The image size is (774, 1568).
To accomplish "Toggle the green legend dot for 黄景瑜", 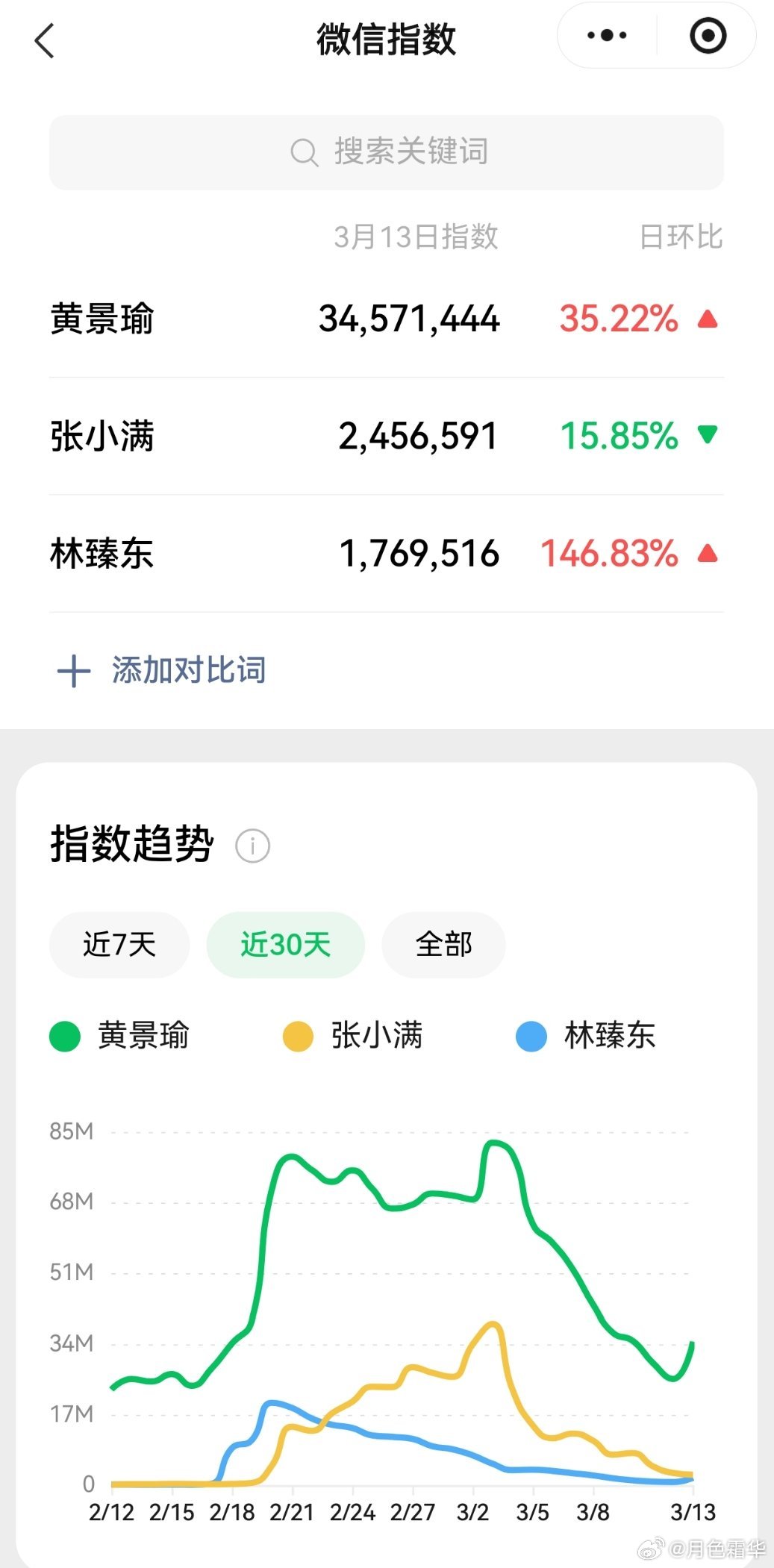I will [64, 1036].
